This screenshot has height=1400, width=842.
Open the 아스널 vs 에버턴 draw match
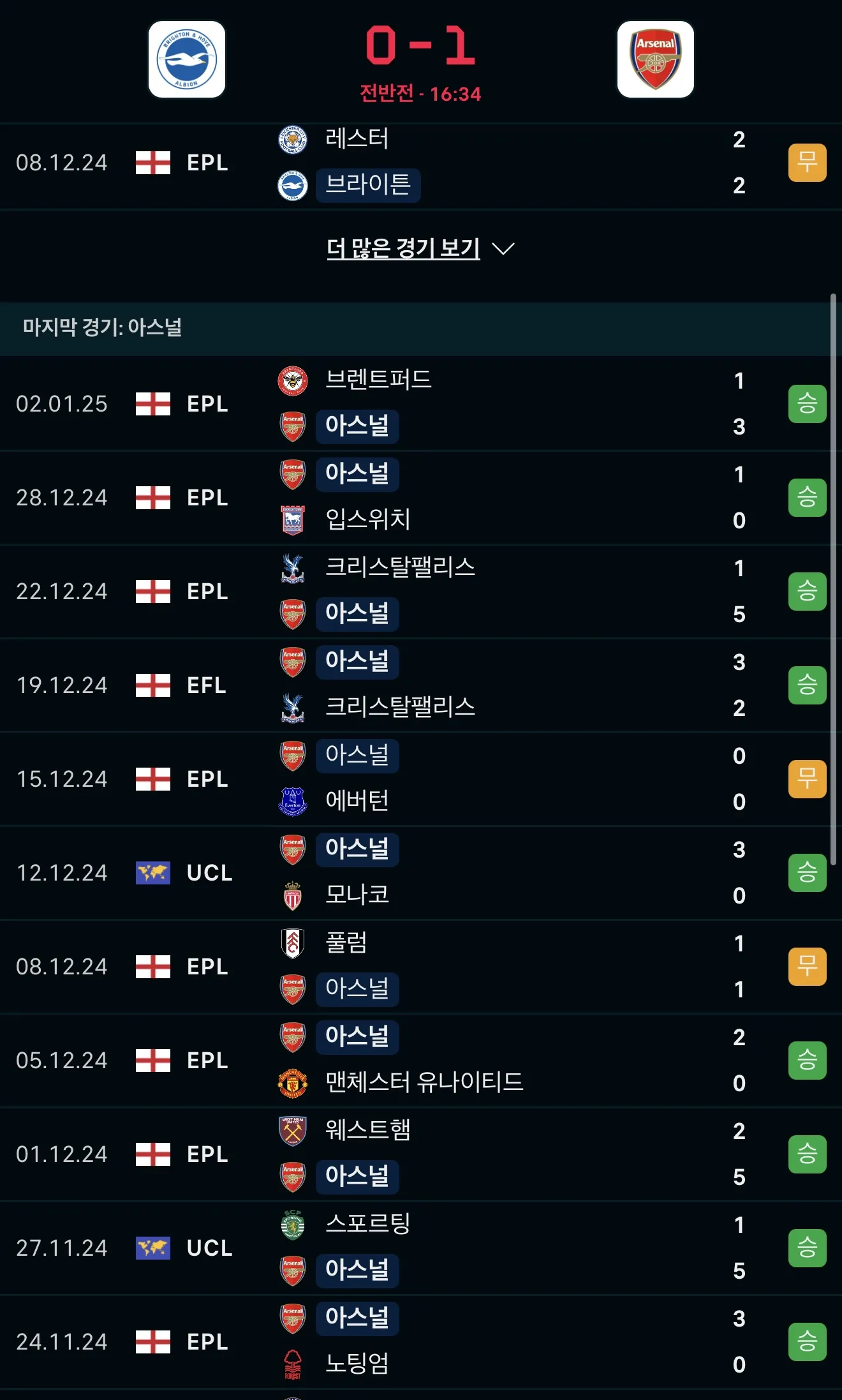[421, 778]
